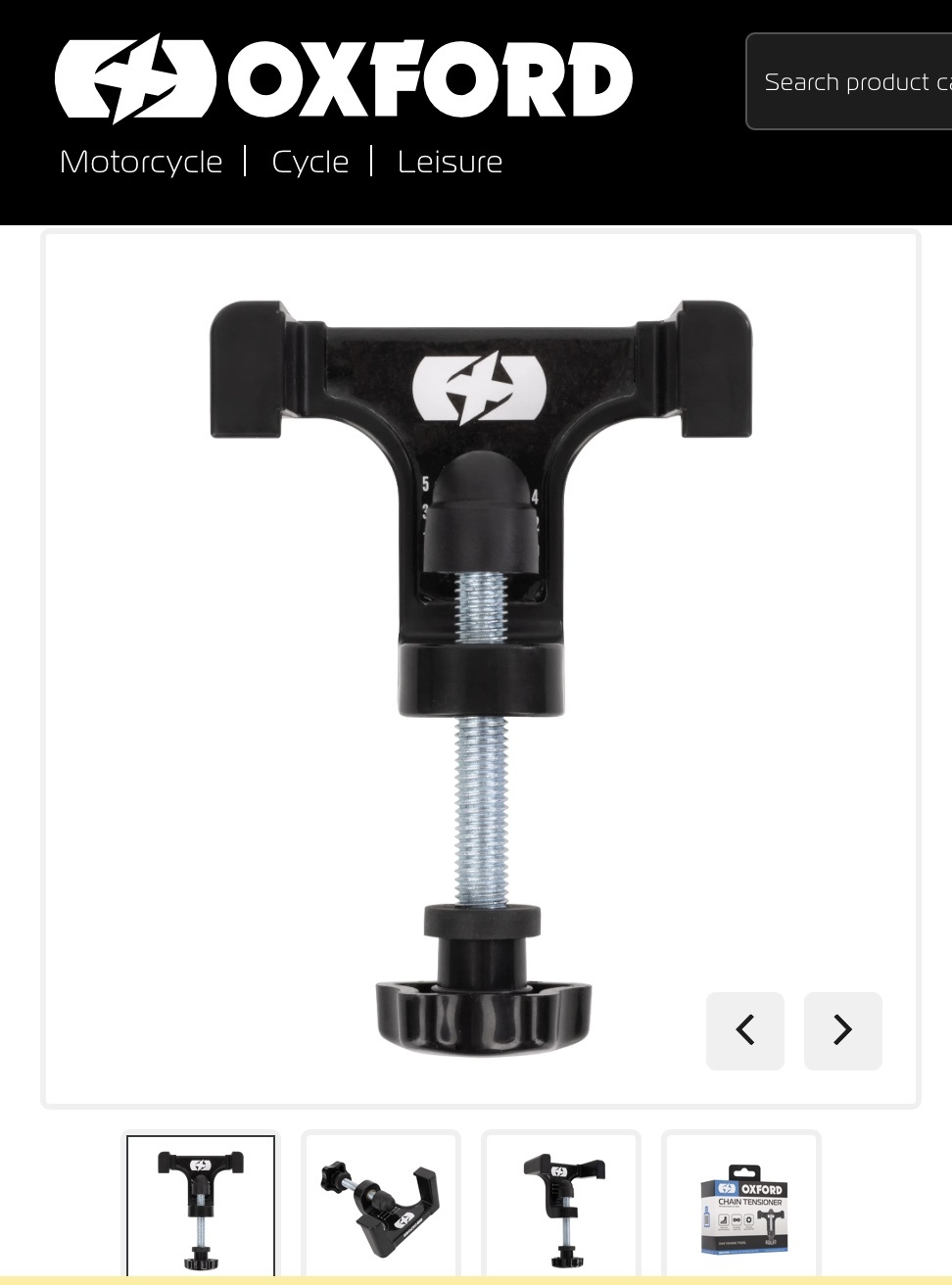Select the angled tensioner thumbnail with knob up
The height and width of the screenshot is (1285, 952).
click(x=381, y=1210)
